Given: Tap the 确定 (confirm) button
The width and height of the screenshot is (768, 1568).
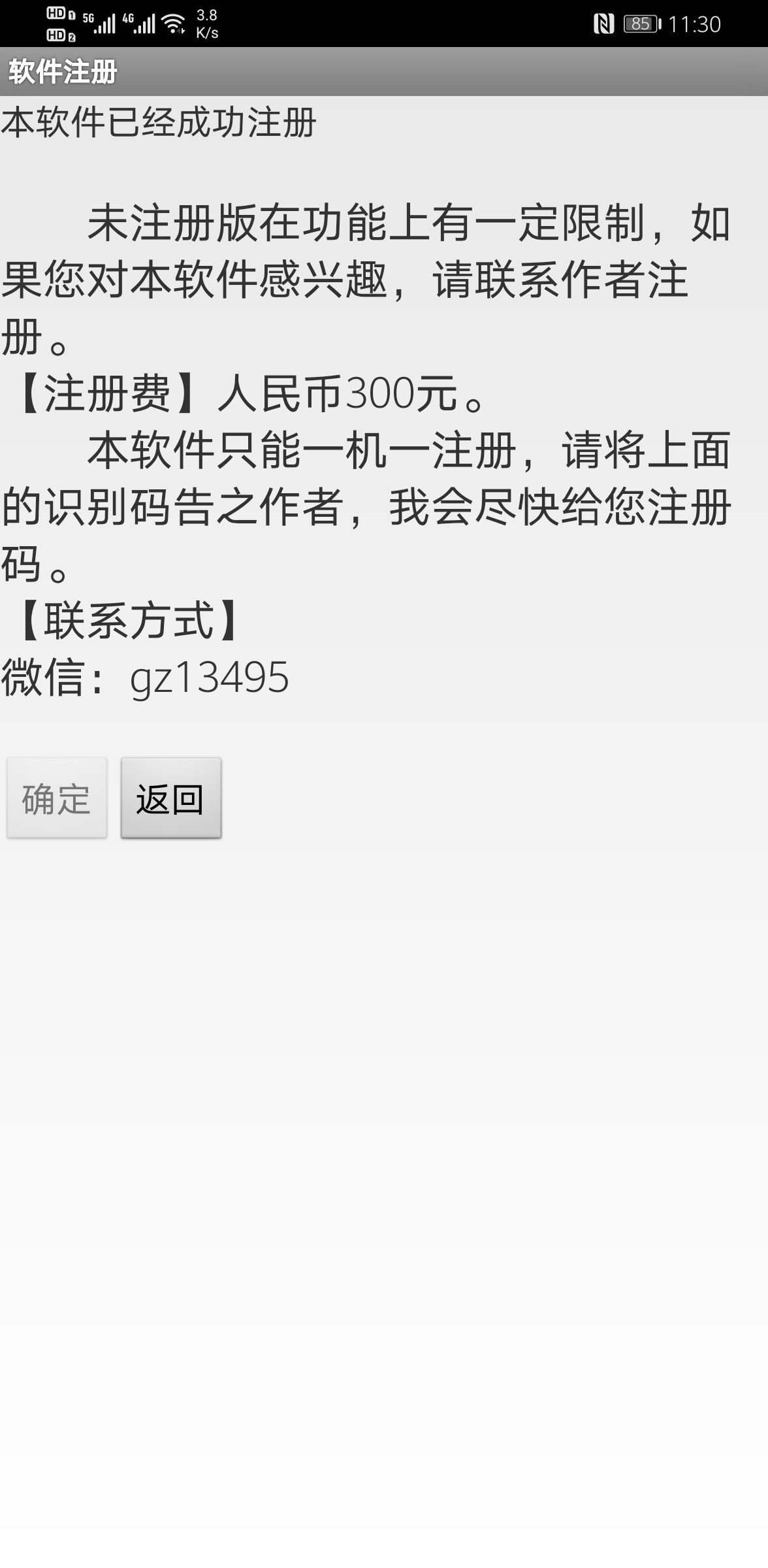Looking at the screenshot, I should 57,798.
